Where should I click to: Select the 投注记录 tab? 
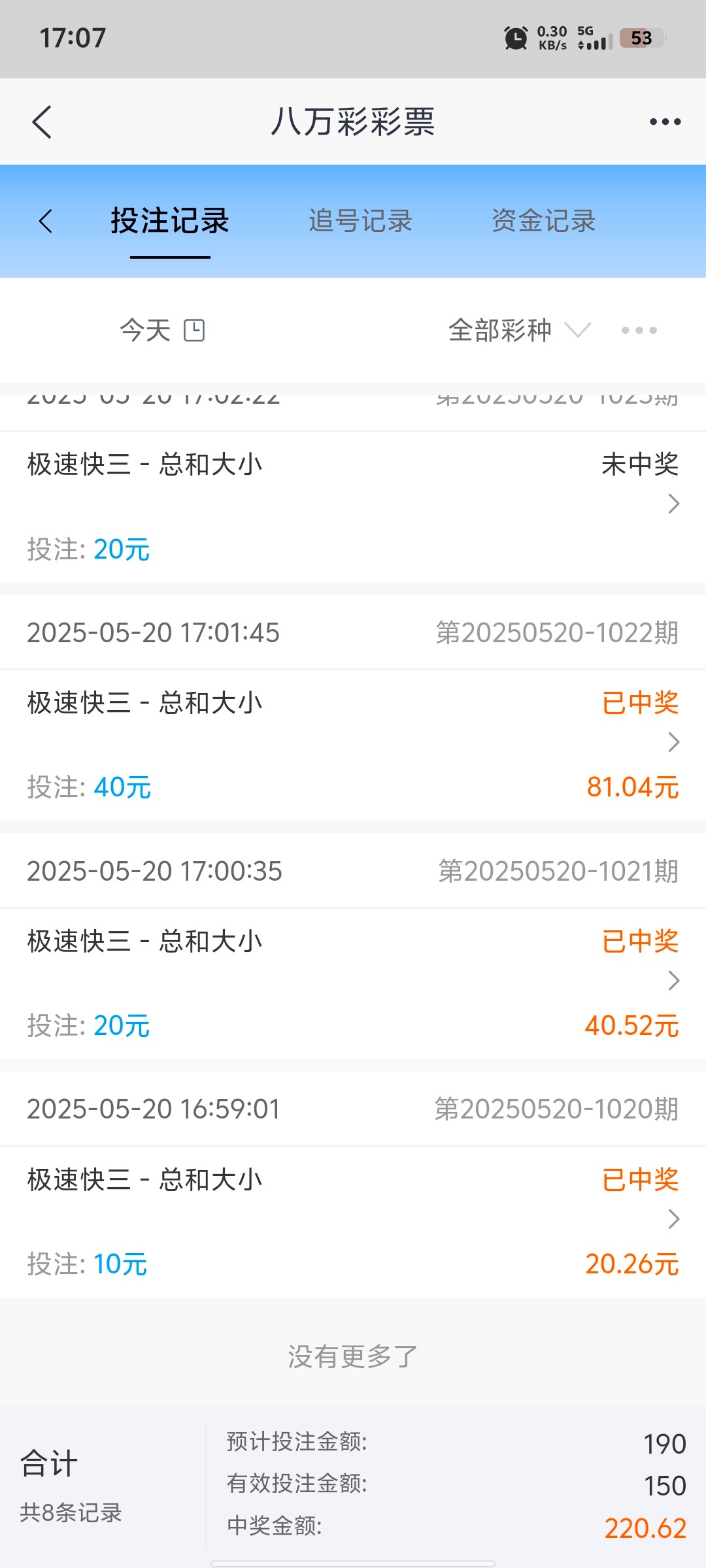170,221
